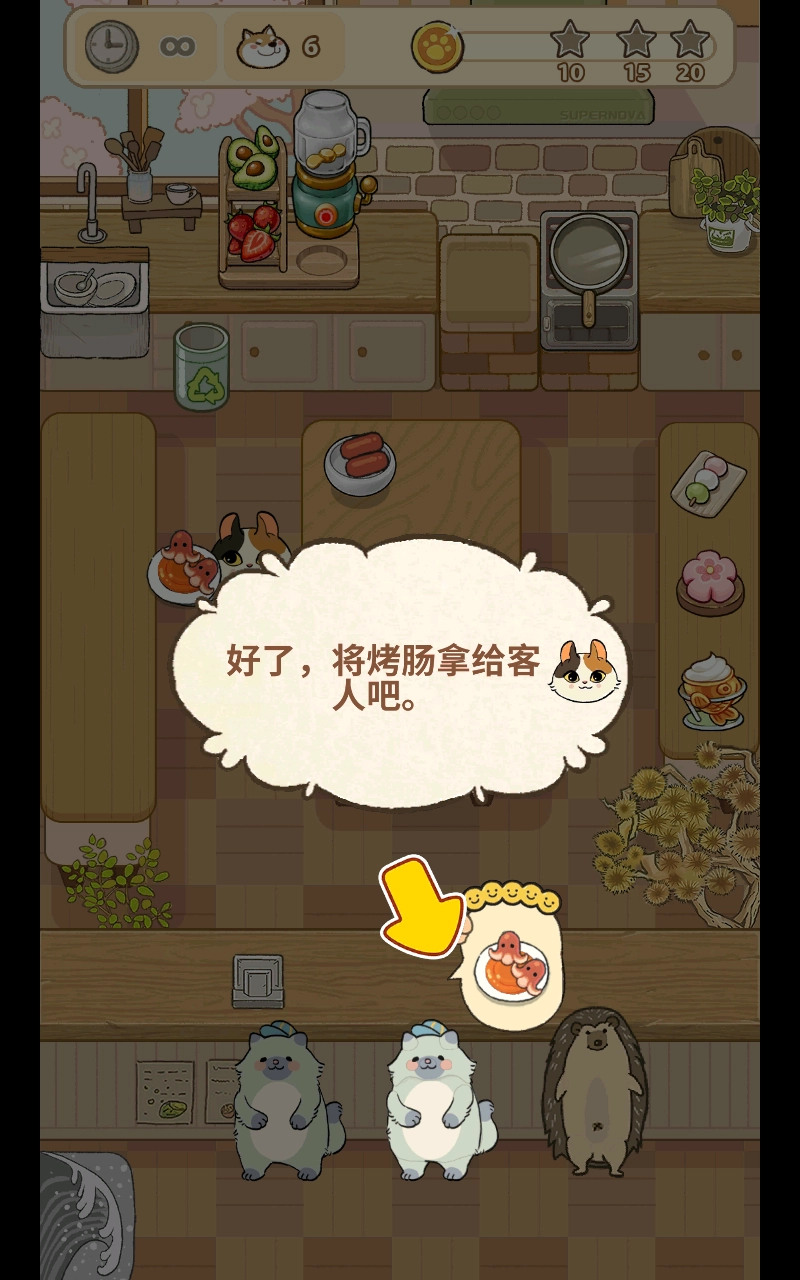Tap the empty plate stand on the counter
Viewport: 800px width, 1280px height.
258,981
